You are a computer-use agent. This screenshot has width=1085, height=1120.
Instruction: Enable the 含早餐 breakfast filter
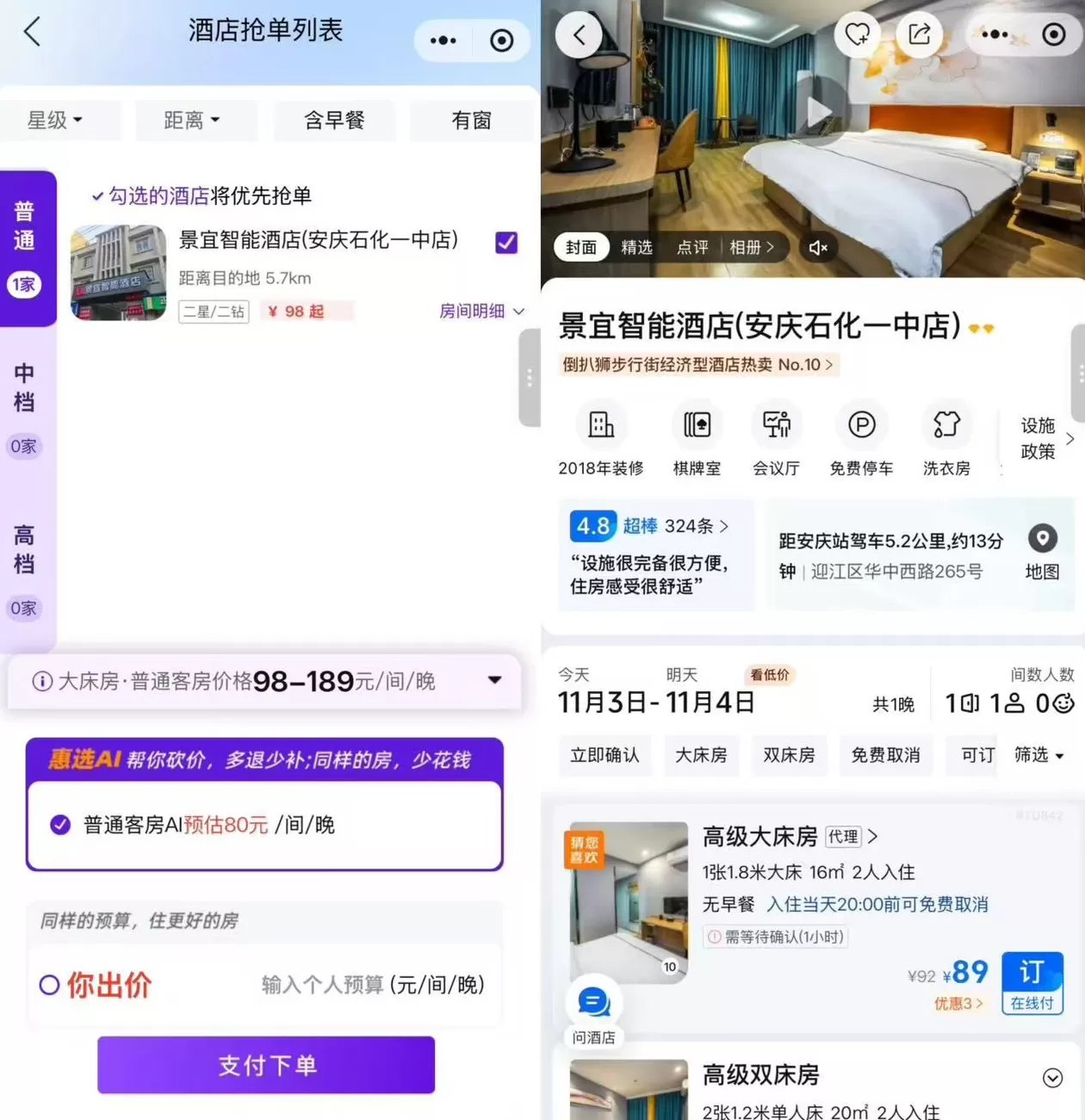pos(334,121)
